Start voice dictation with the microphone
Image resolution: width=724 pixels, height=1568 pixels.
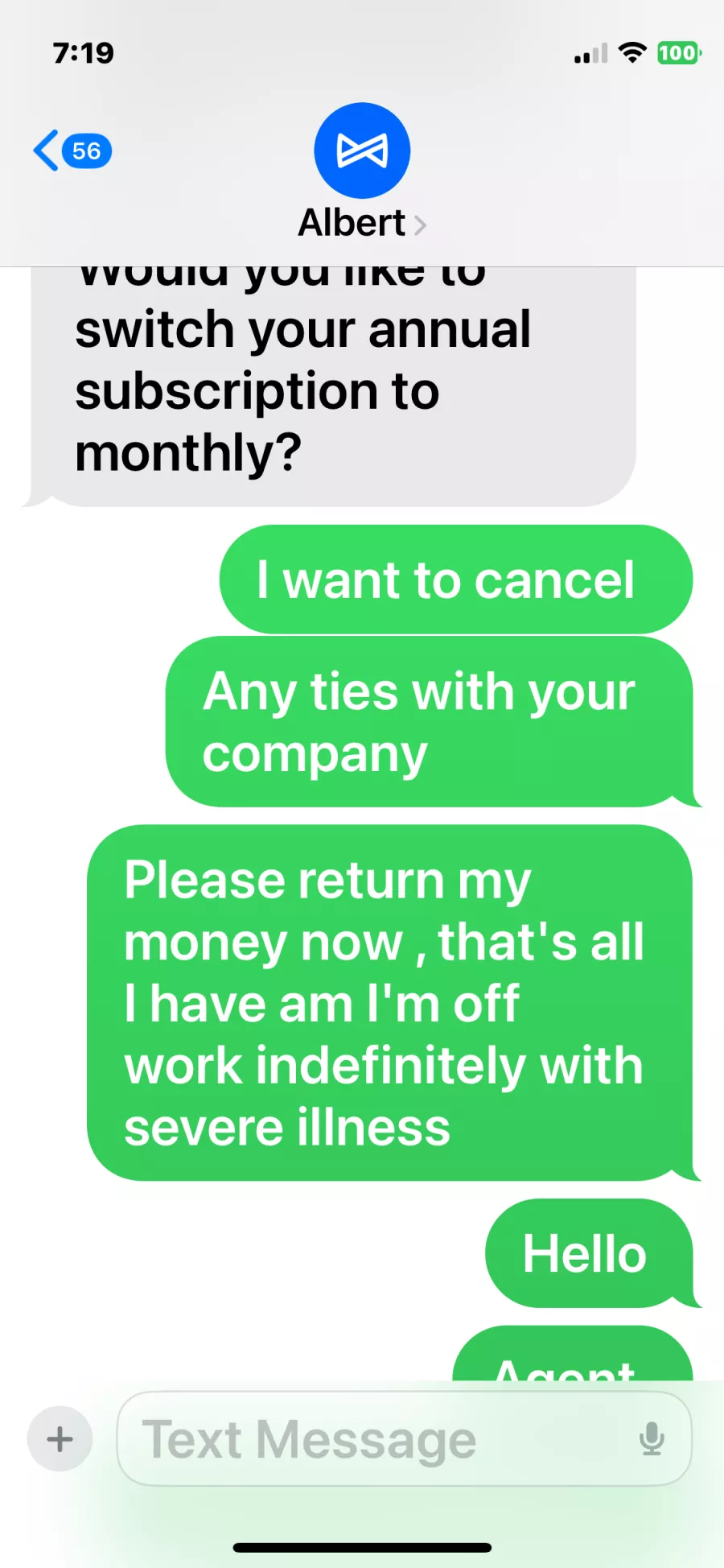pyautogui.click(x=652, y=1438)
